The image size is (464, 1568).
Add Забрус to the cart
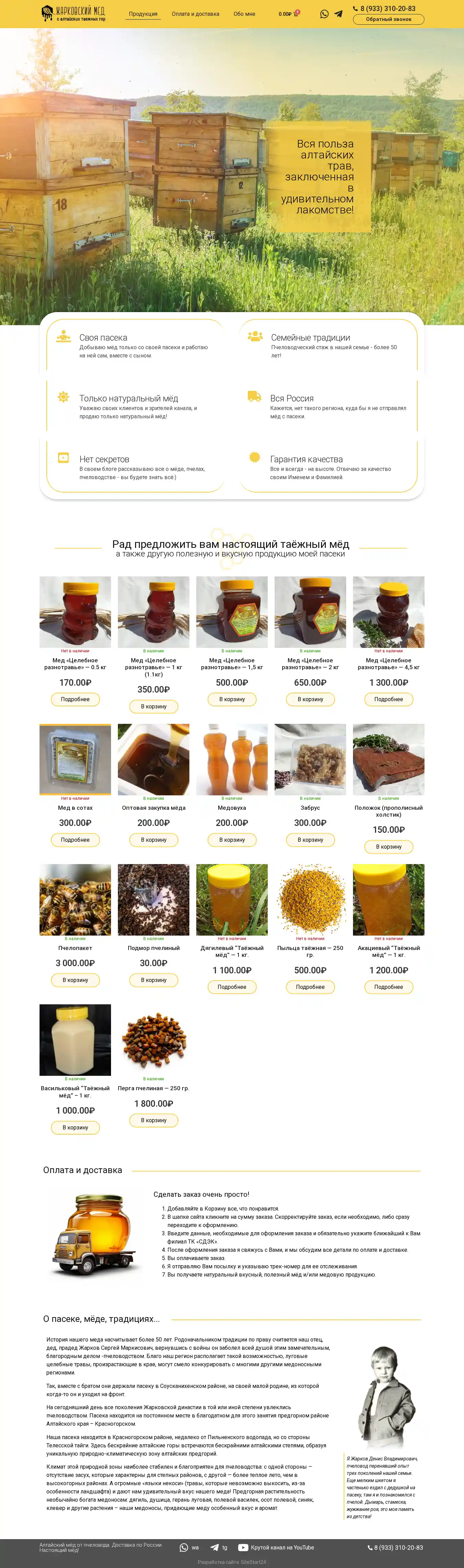pos(310,840)
